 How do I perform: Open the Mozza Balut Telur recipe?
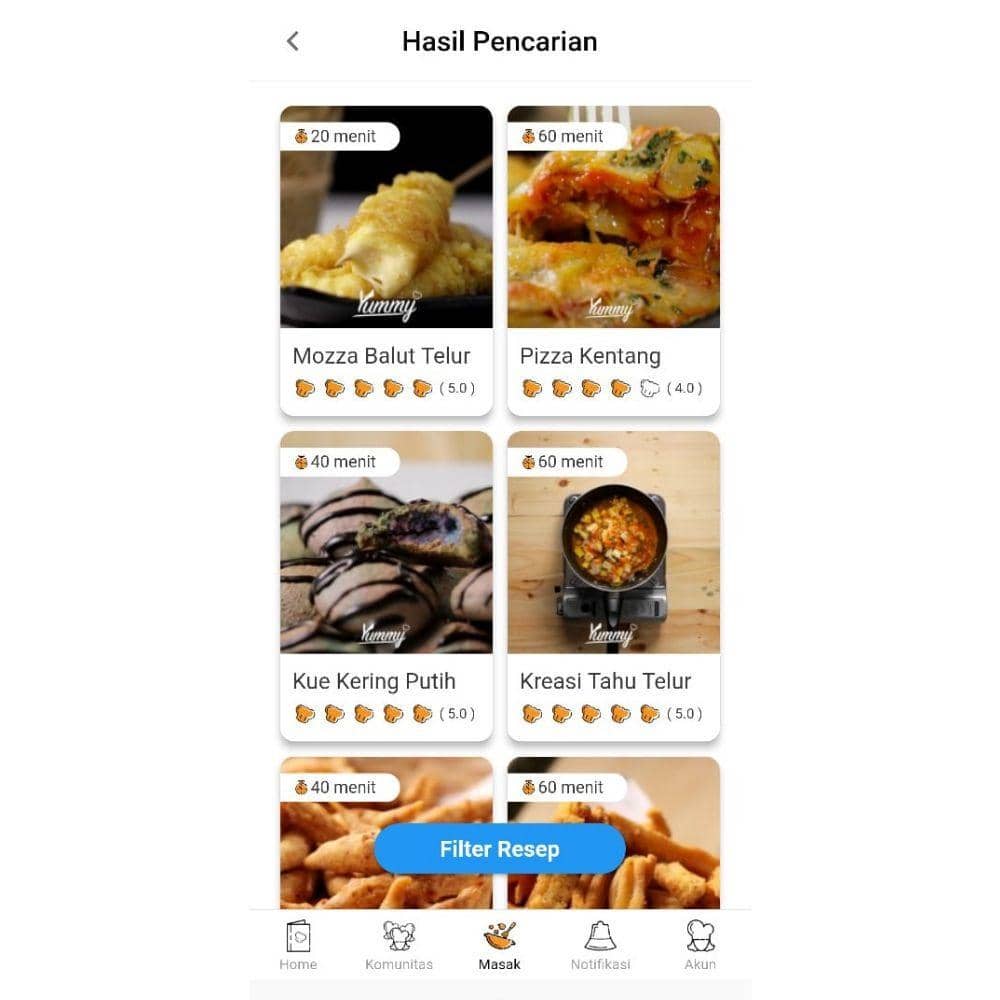(386, 260)
